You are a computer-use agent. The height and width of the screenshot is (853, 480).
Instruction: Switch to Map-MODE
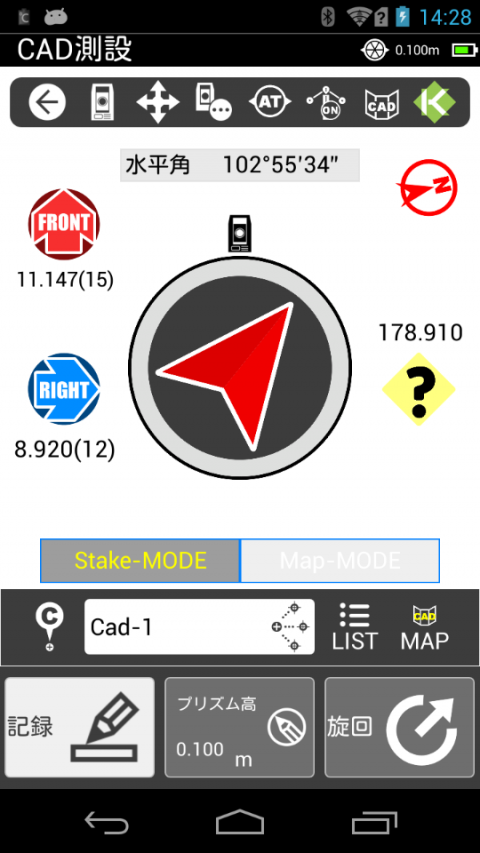tap(340, 561)
